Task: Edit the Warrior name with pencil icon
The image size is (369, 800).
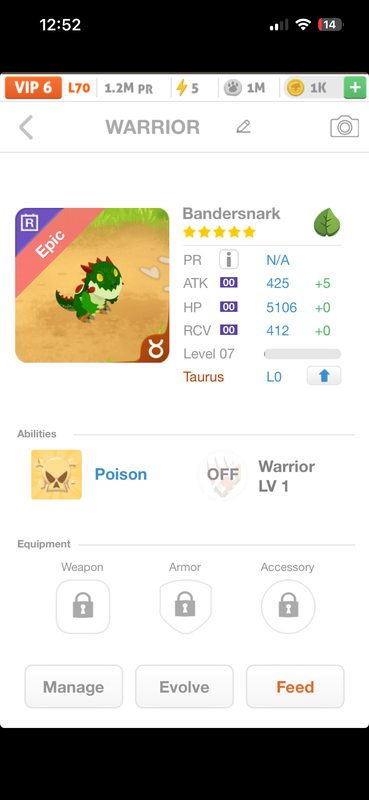Action: click(243, 127)
